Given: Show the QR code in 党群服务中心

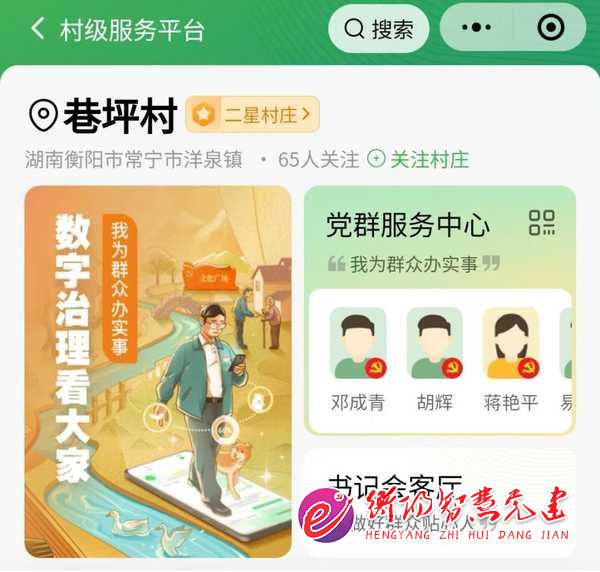Looking at the screenshot, I should tap(542, 222).
